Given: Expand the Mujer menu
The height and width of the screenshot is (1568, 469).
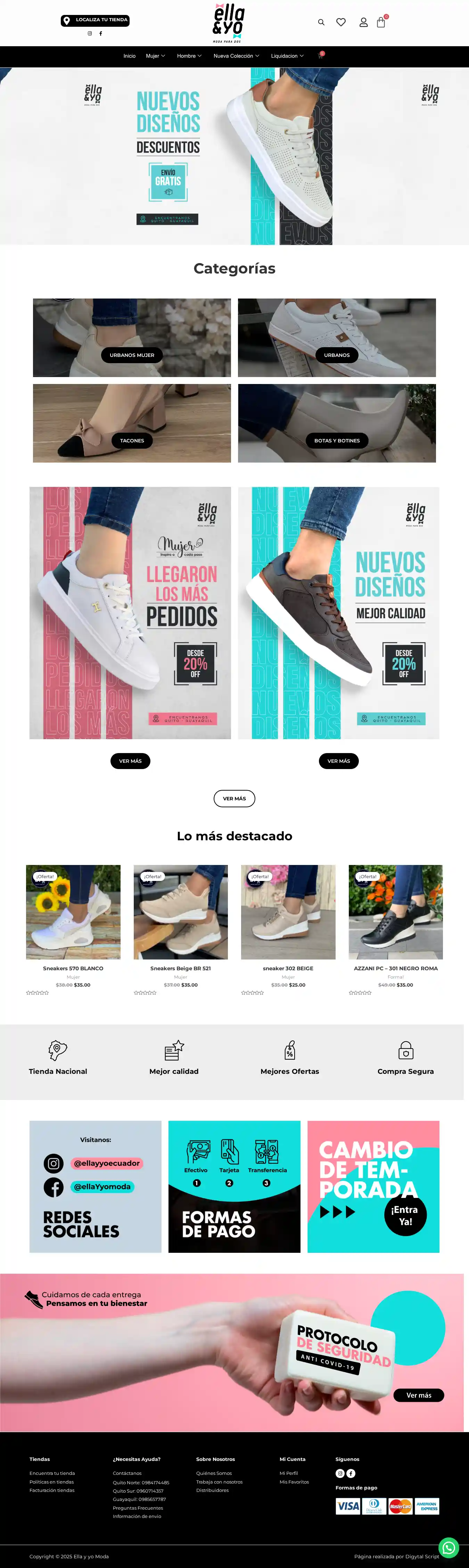Looking at the screenshot, I should 155,56.
